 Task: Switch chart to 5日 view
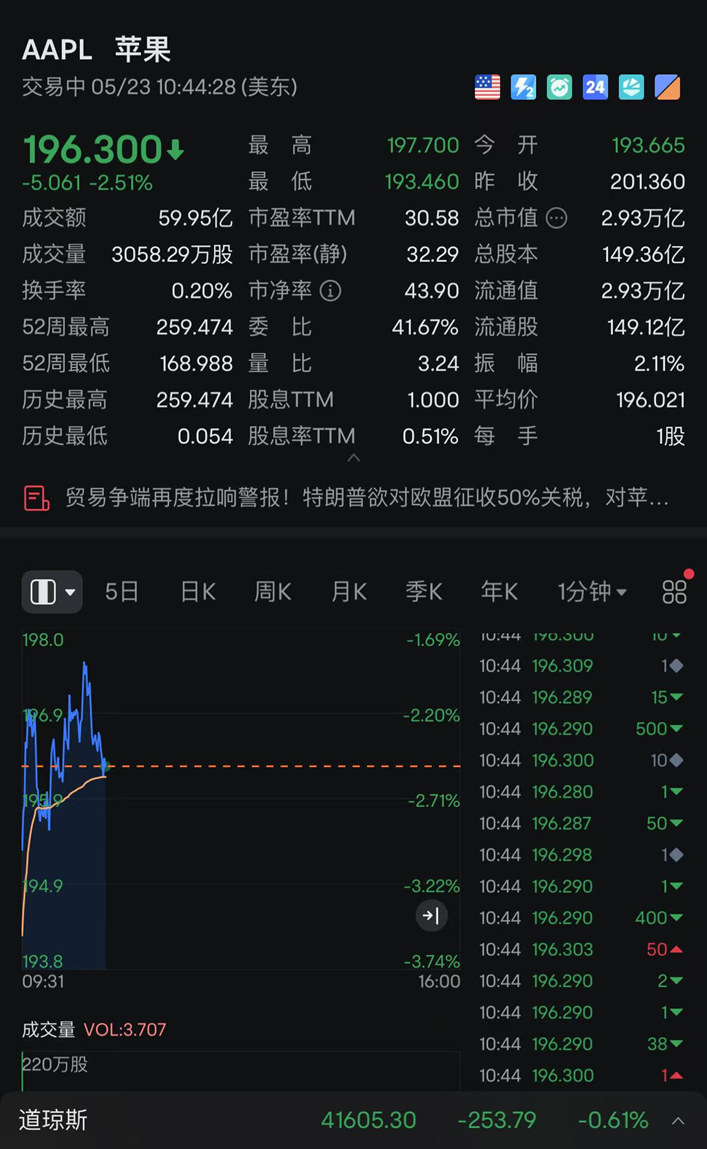(x=122, y=592)
